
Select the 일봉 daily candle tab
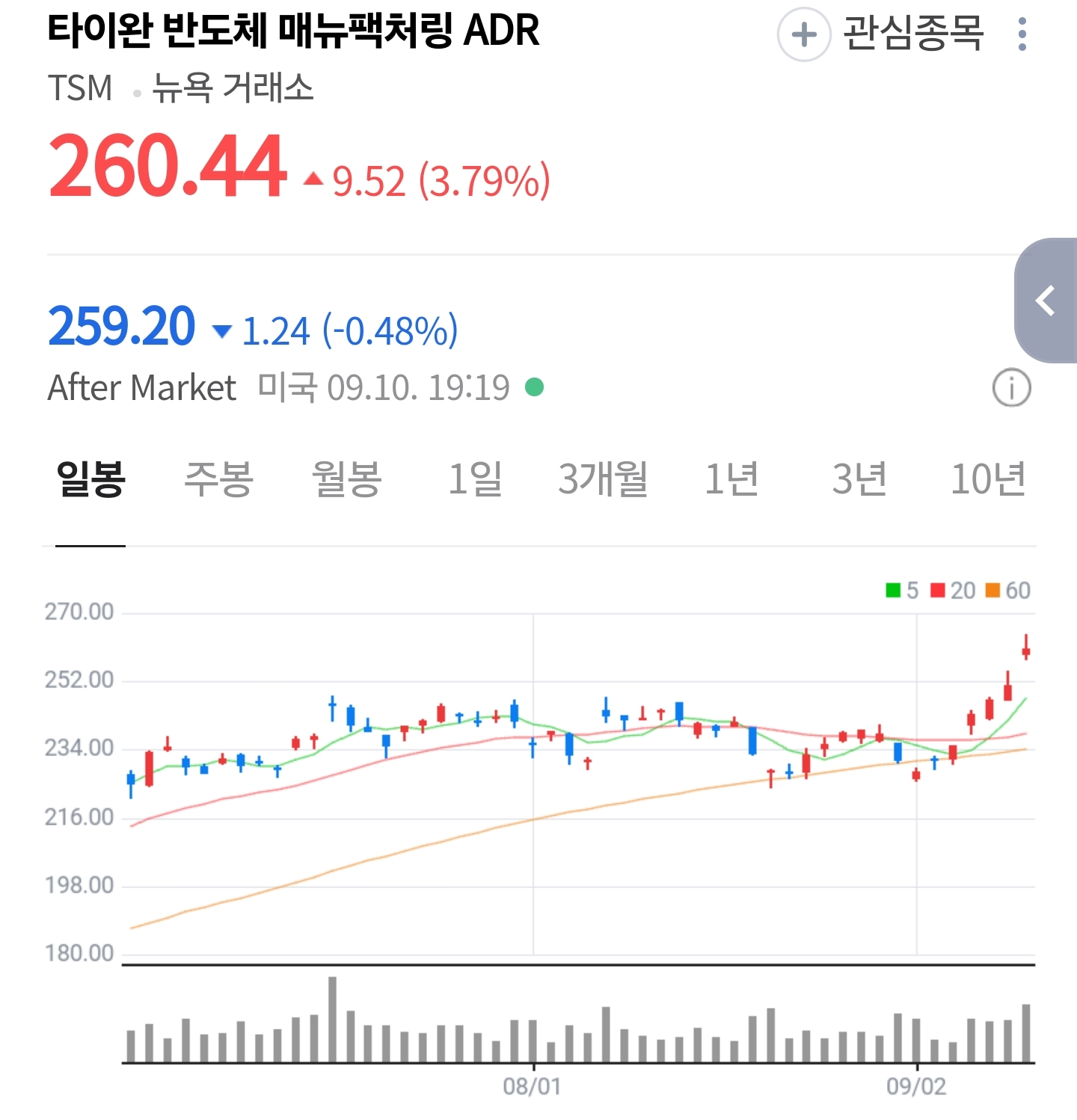(x=90, y=479)
